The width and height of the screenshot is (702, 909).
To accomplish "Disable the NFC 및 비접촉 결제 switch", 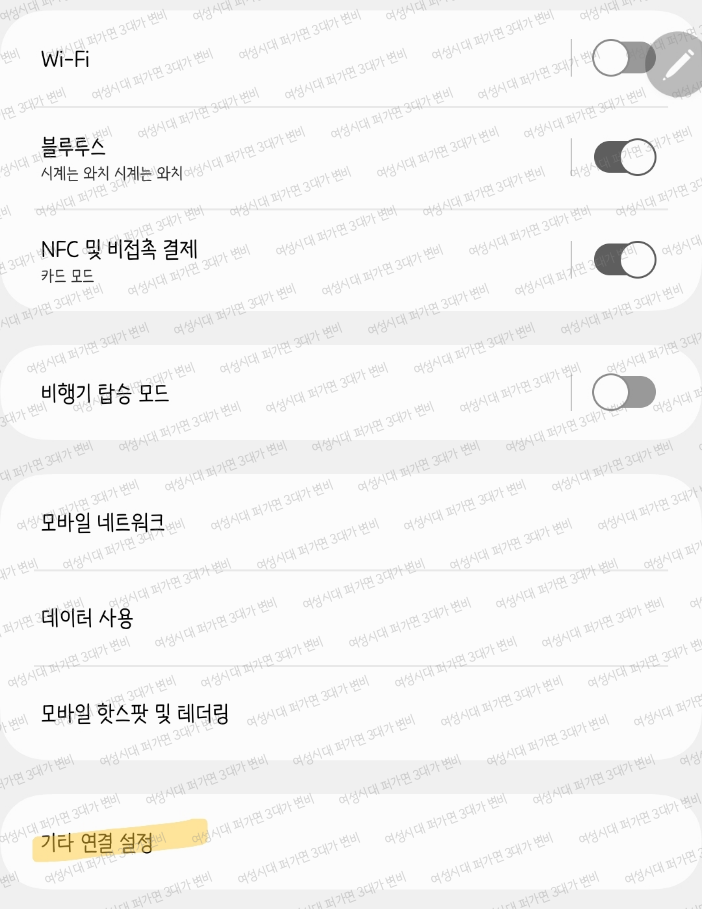I will 625,260.
